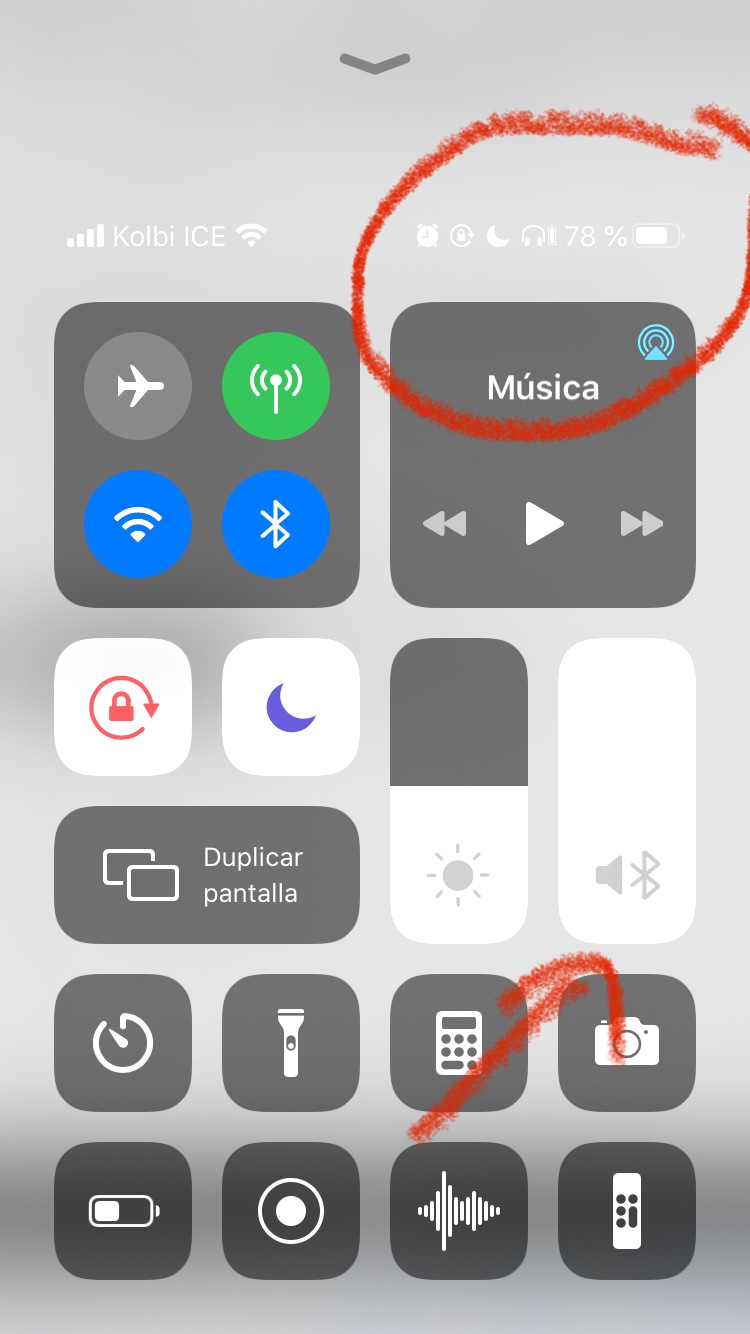
Task: Play music
Action: coord(543,523)
